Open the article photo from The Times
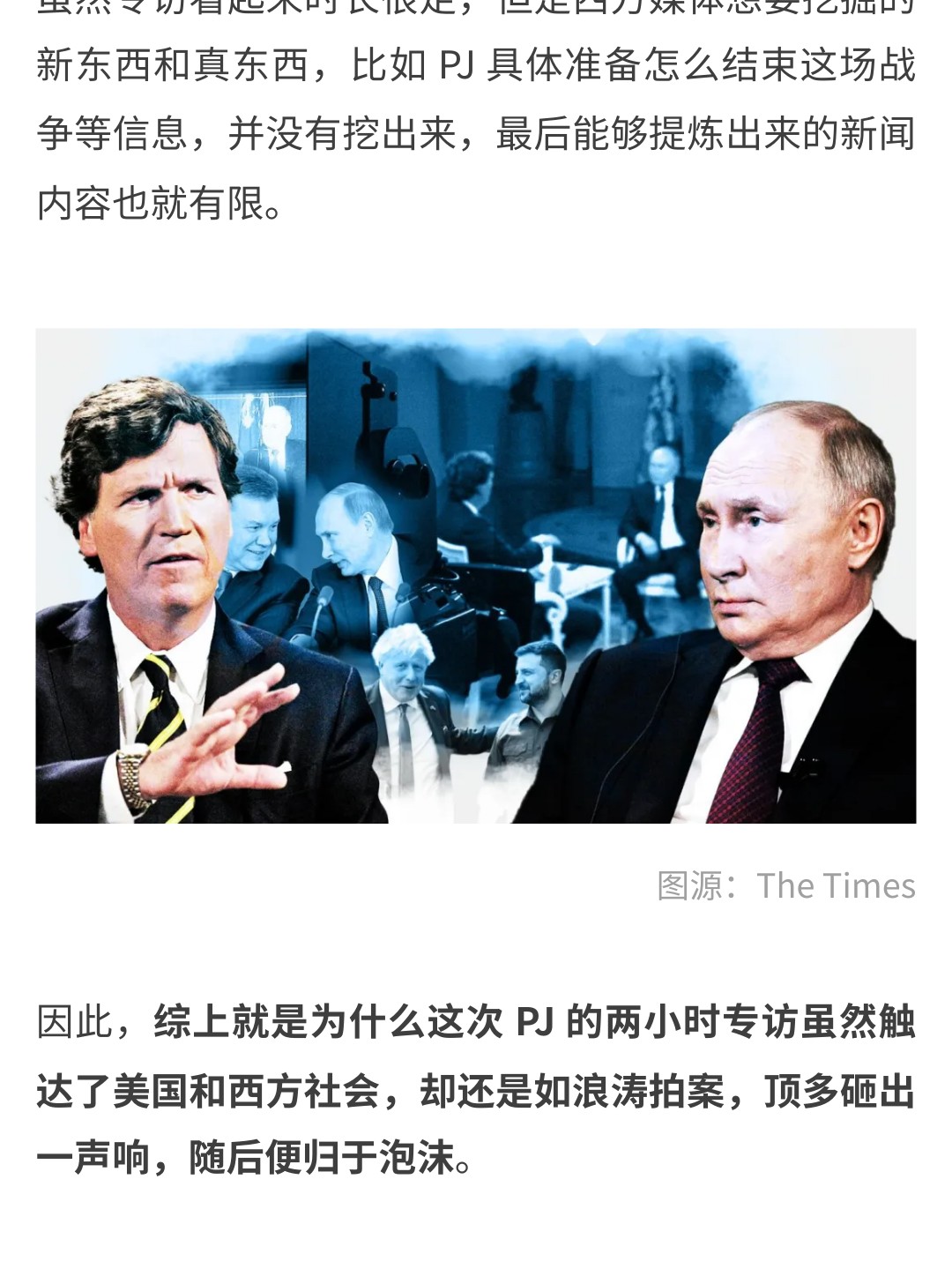The image size is (952, 1269). pyautogui.click(x=476, y=576)
